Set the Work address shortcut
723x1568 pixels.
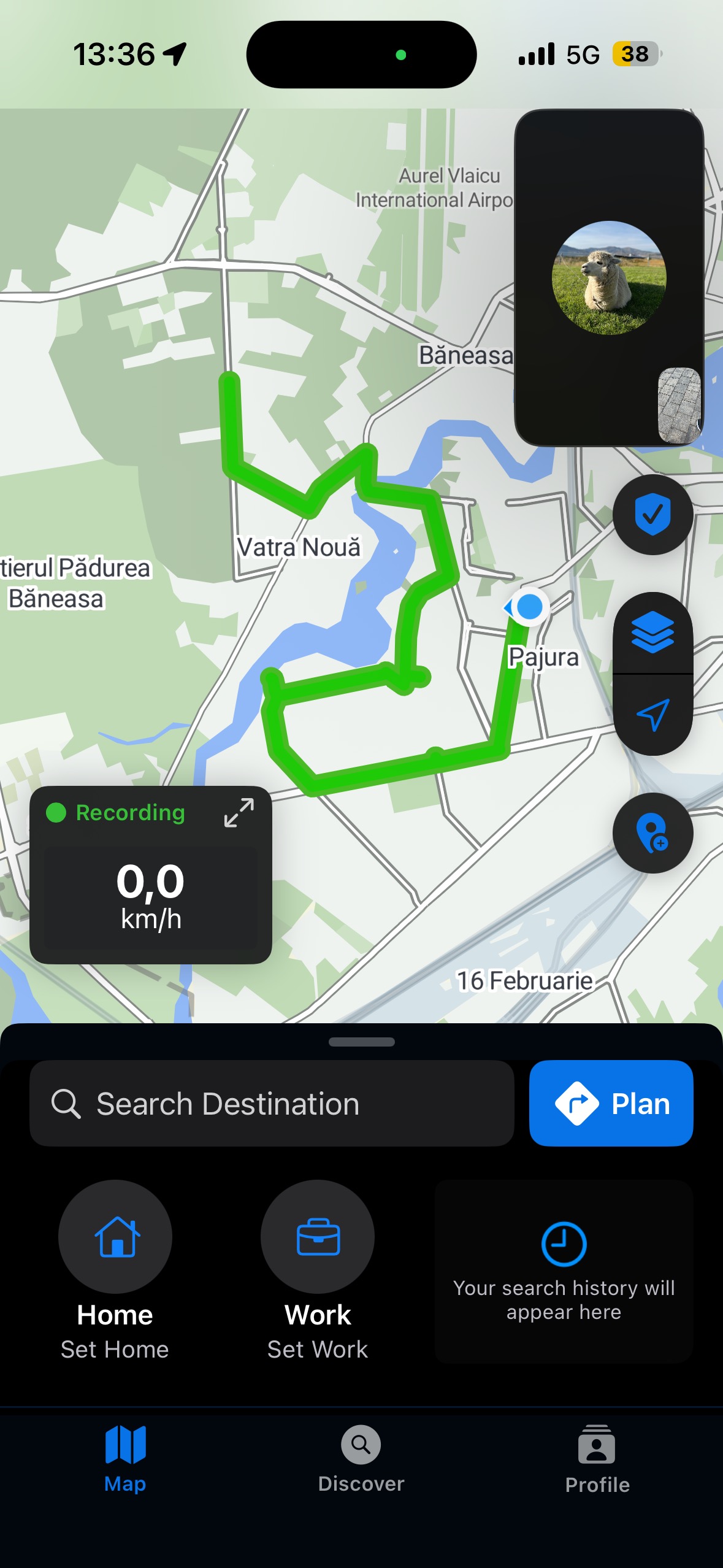click(x=318, y=1236)
